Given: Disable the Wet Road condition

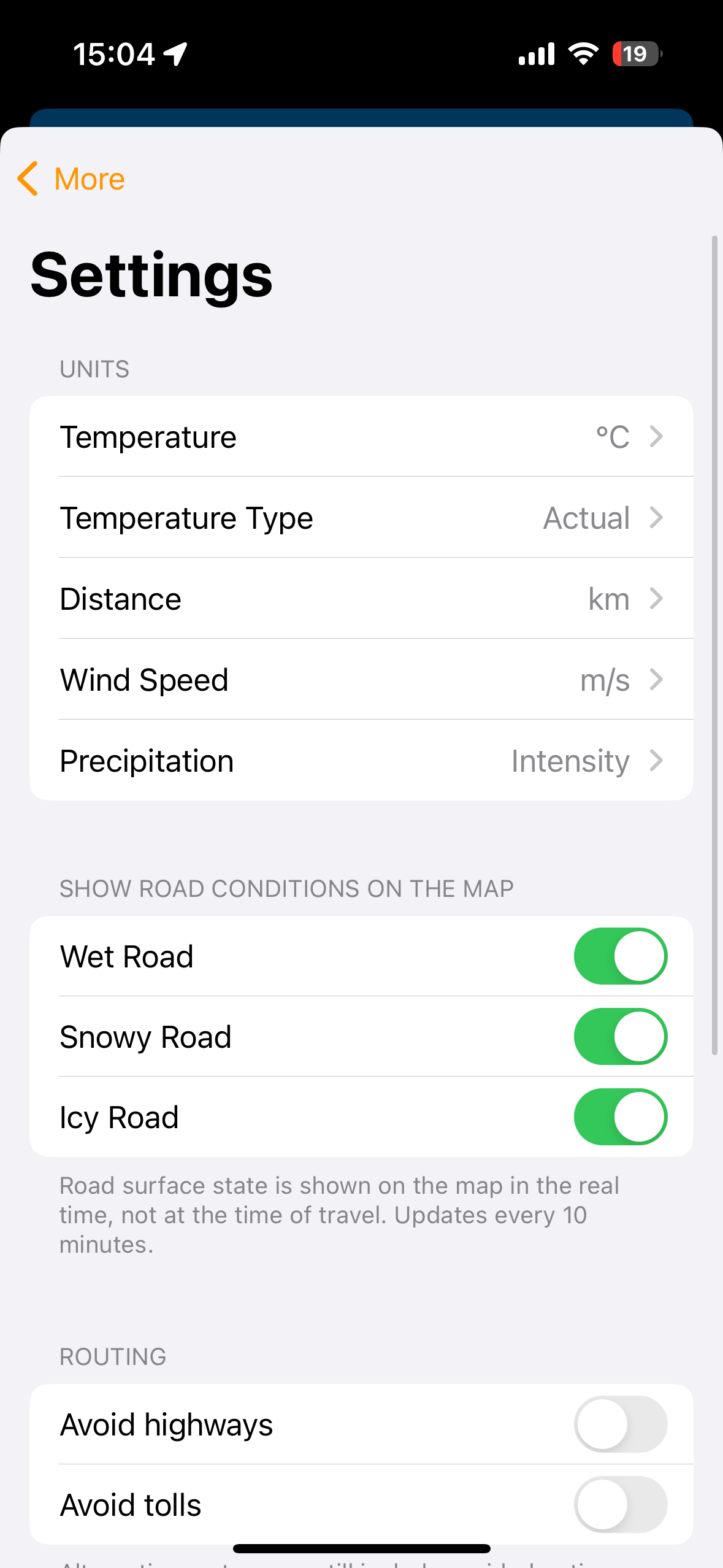Looking at the screenshot, I should 619,956.
